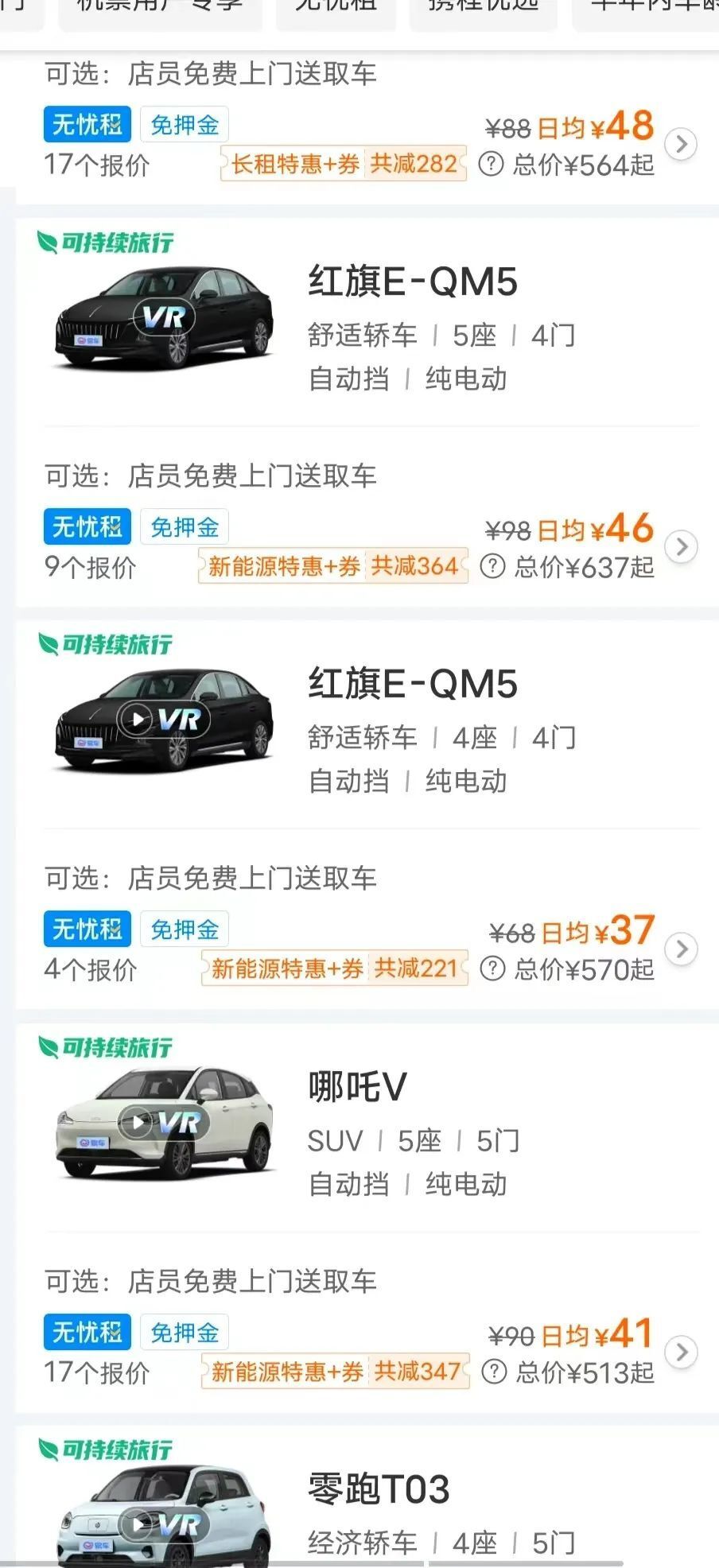Open the question mark tooltip beside 总价¥637起
Image resolution: width=719 pixels, height=1568 pixels.
495,566
